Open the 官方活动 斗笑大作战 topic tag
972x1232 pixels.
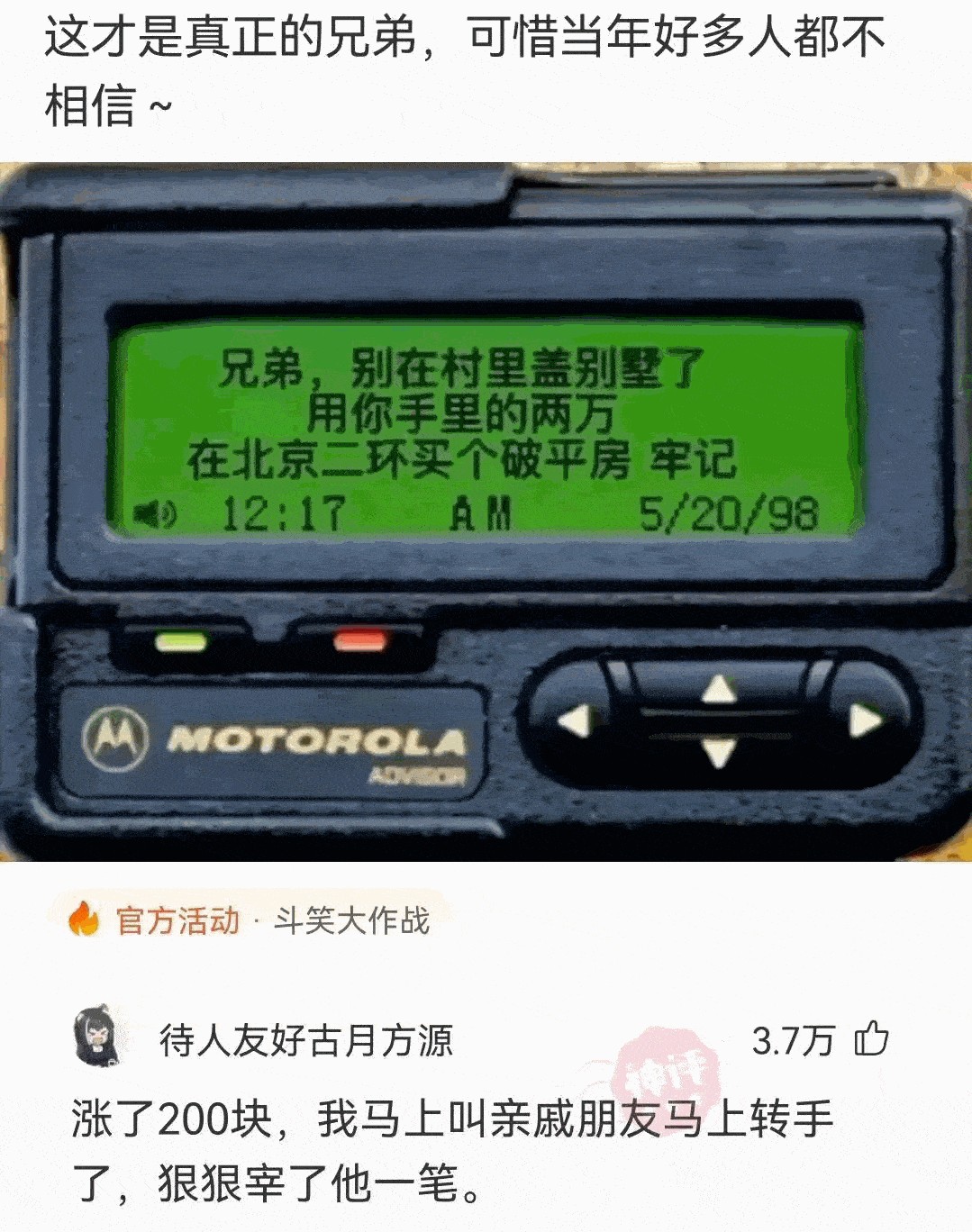[250, 920]
